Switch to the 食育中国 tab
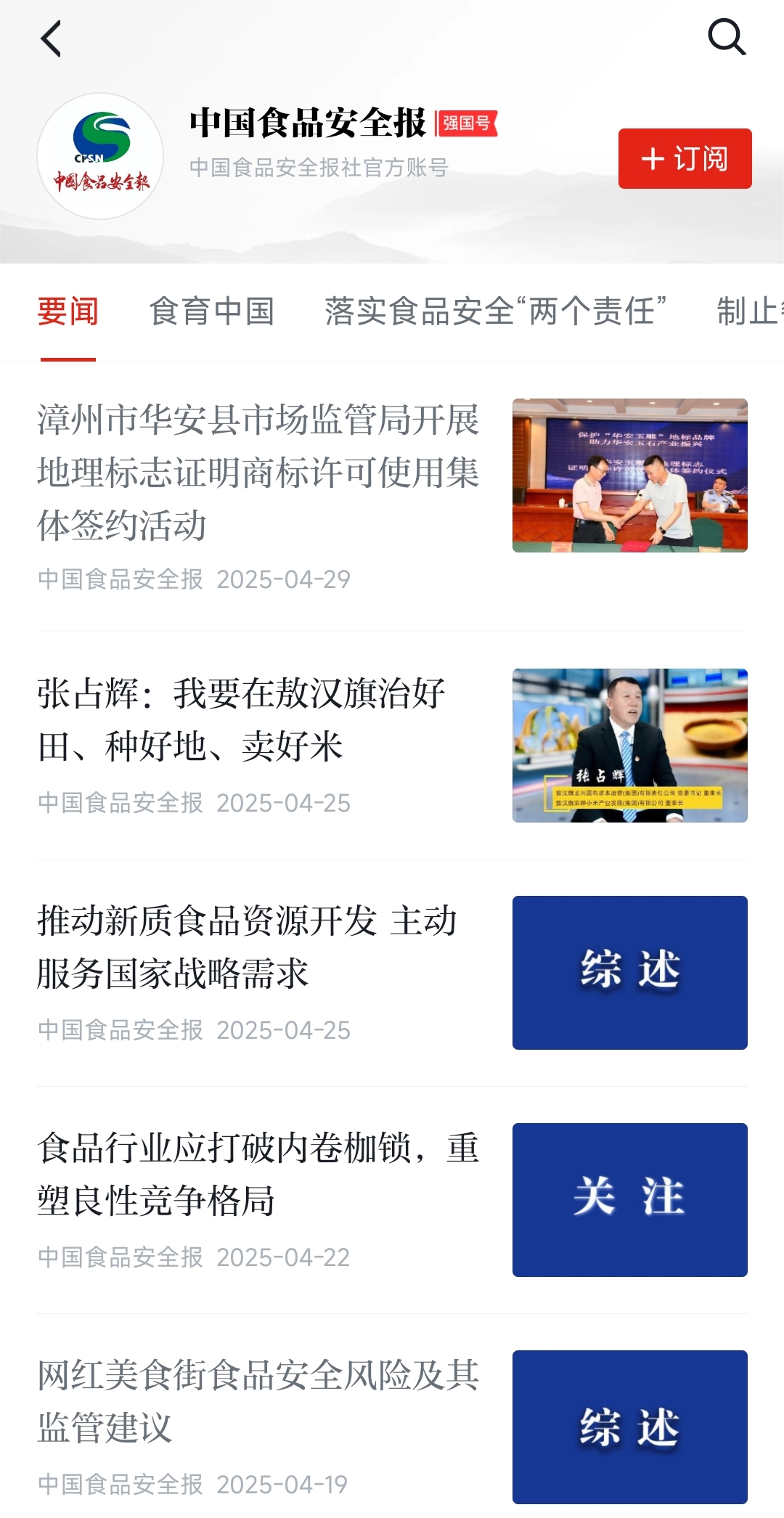The width and height of the screenshot is (784, 1518). point(211,311)
